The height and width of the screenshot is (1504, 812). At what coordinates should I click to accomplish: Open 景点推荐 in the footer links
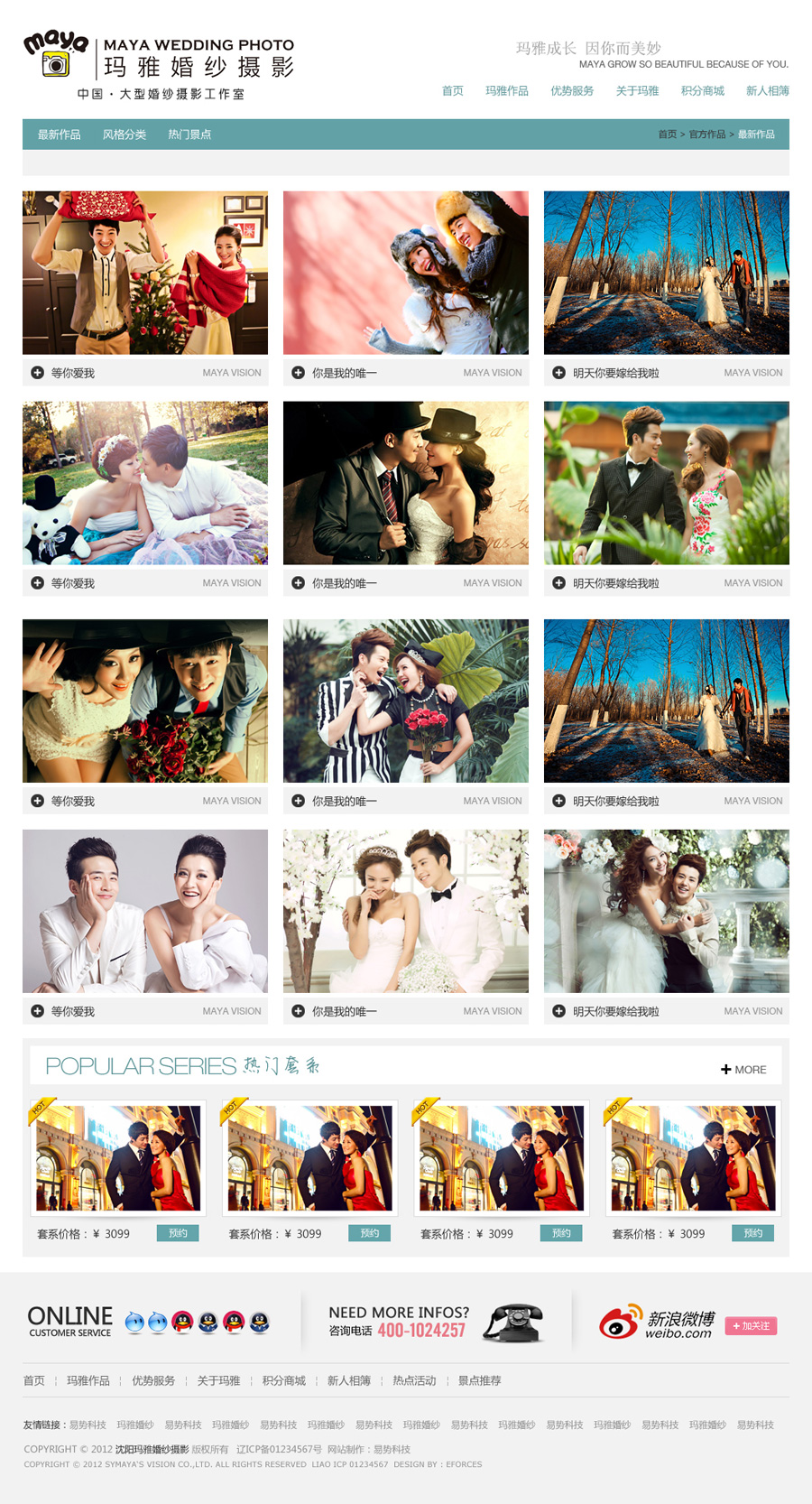pos(479,1381)
